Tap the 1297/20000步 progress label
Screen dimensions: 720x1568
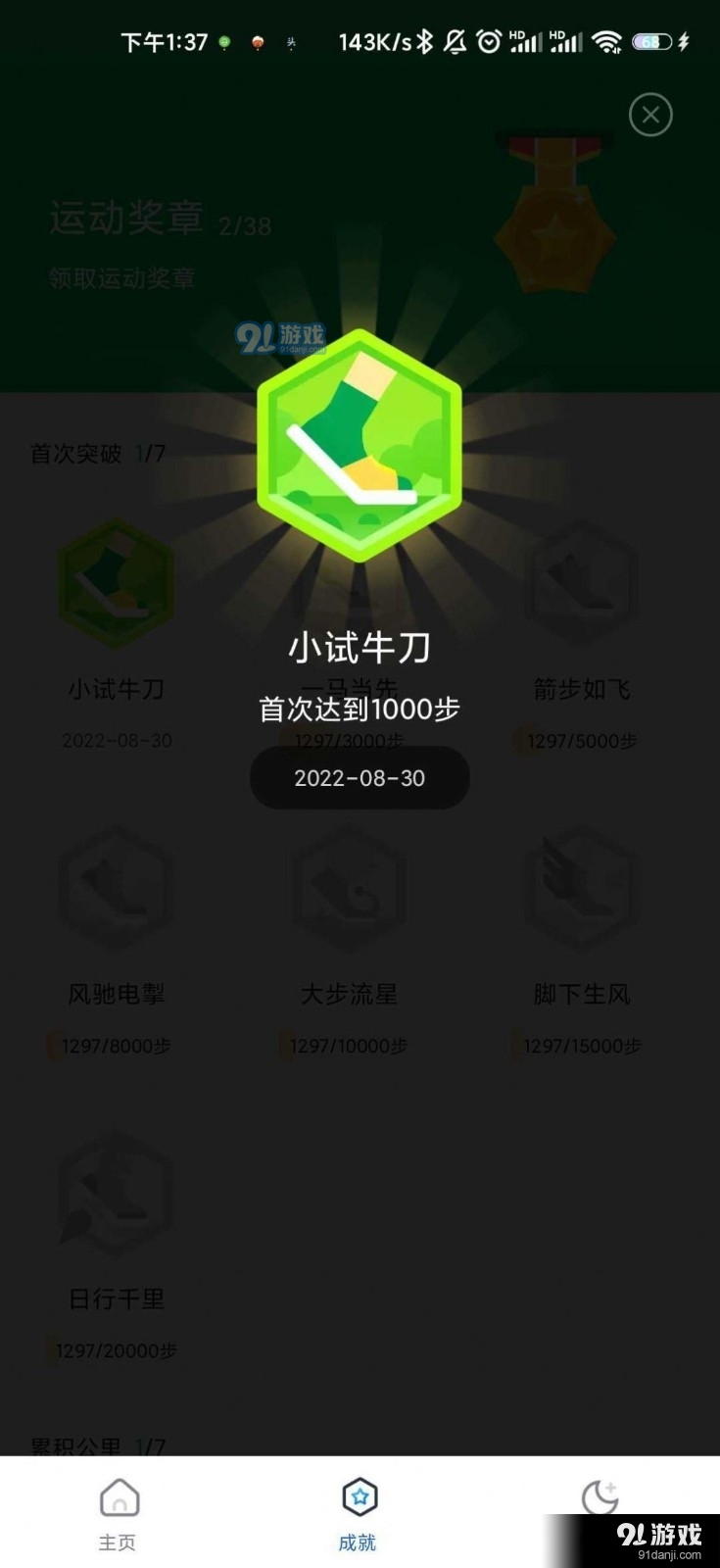point(116,1350)
